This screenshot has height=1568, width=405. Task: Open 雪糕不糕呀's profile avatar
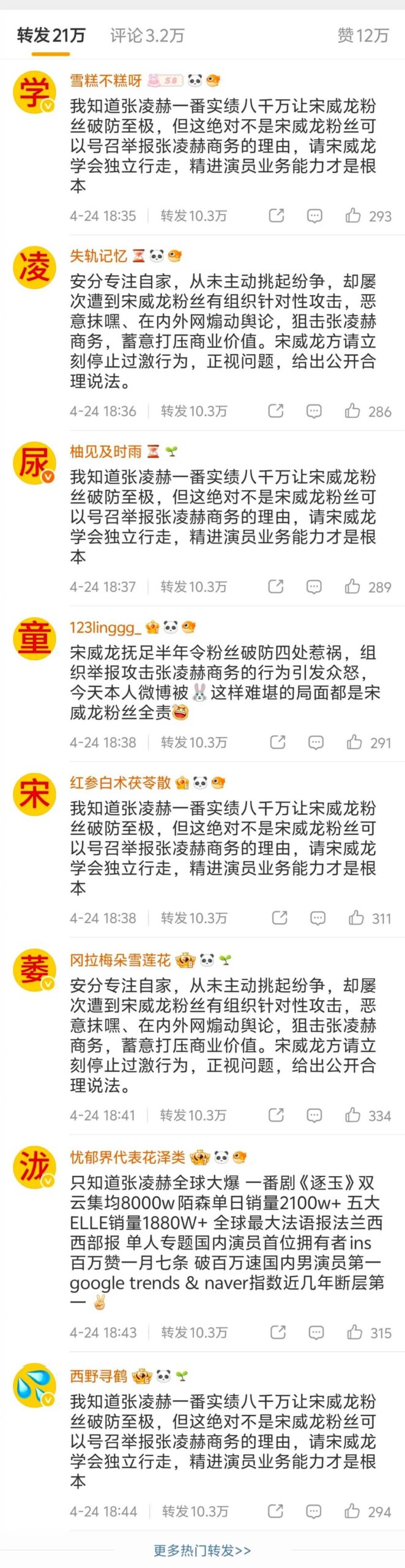(34, 92)
